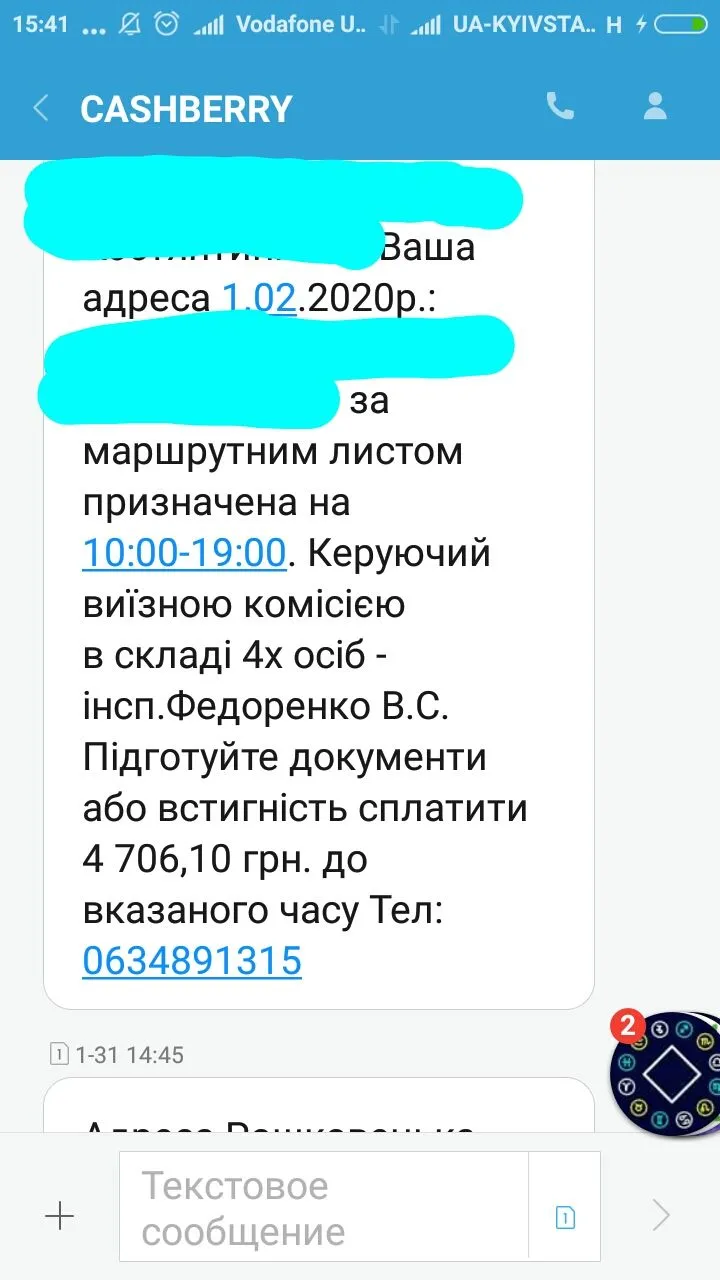The height and width of the screenshot is (1280, 720).
Task: Open CASHBERRY contact details
Action: [655, 107]
